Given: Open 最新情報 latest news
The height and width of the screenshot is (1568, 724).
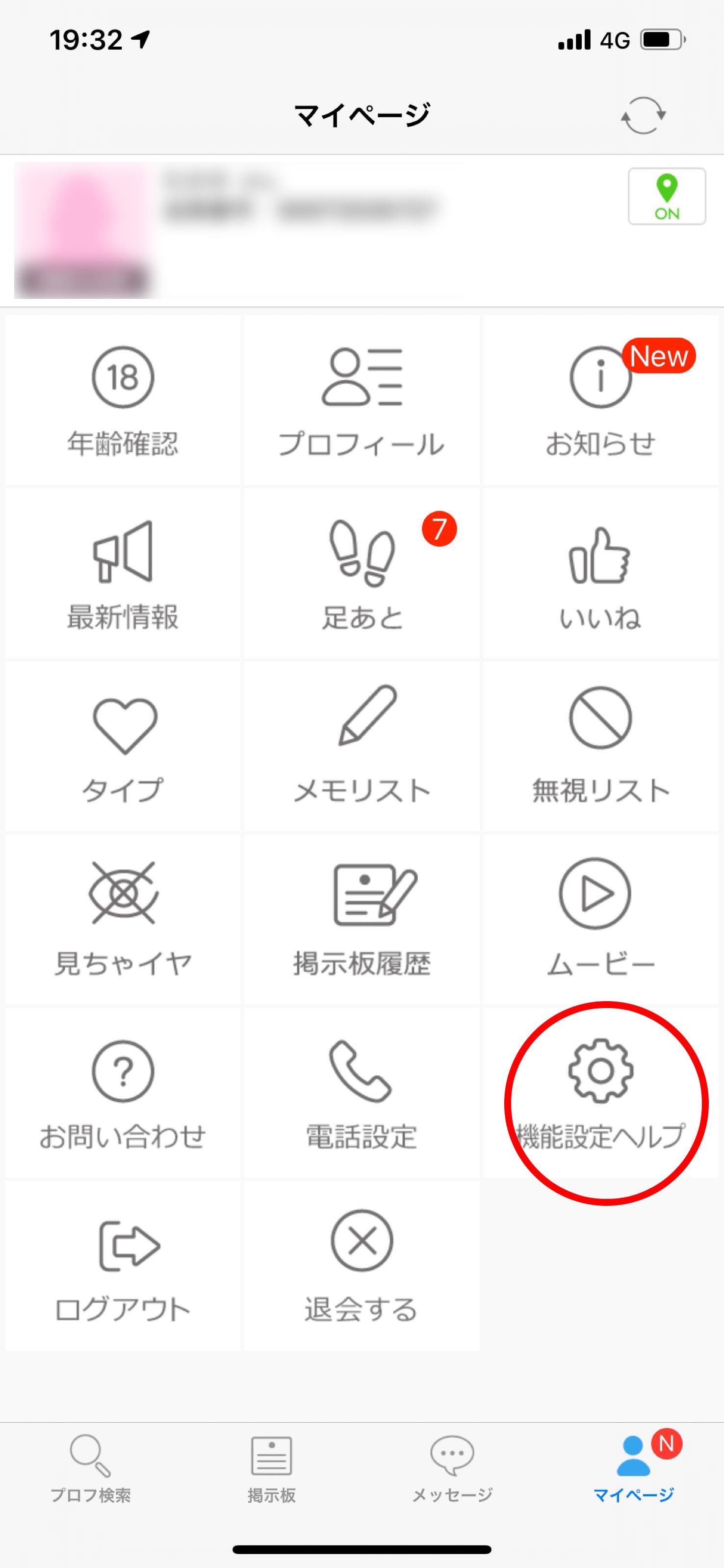Looking at the screenshot, I should click(x=123, y=573).
